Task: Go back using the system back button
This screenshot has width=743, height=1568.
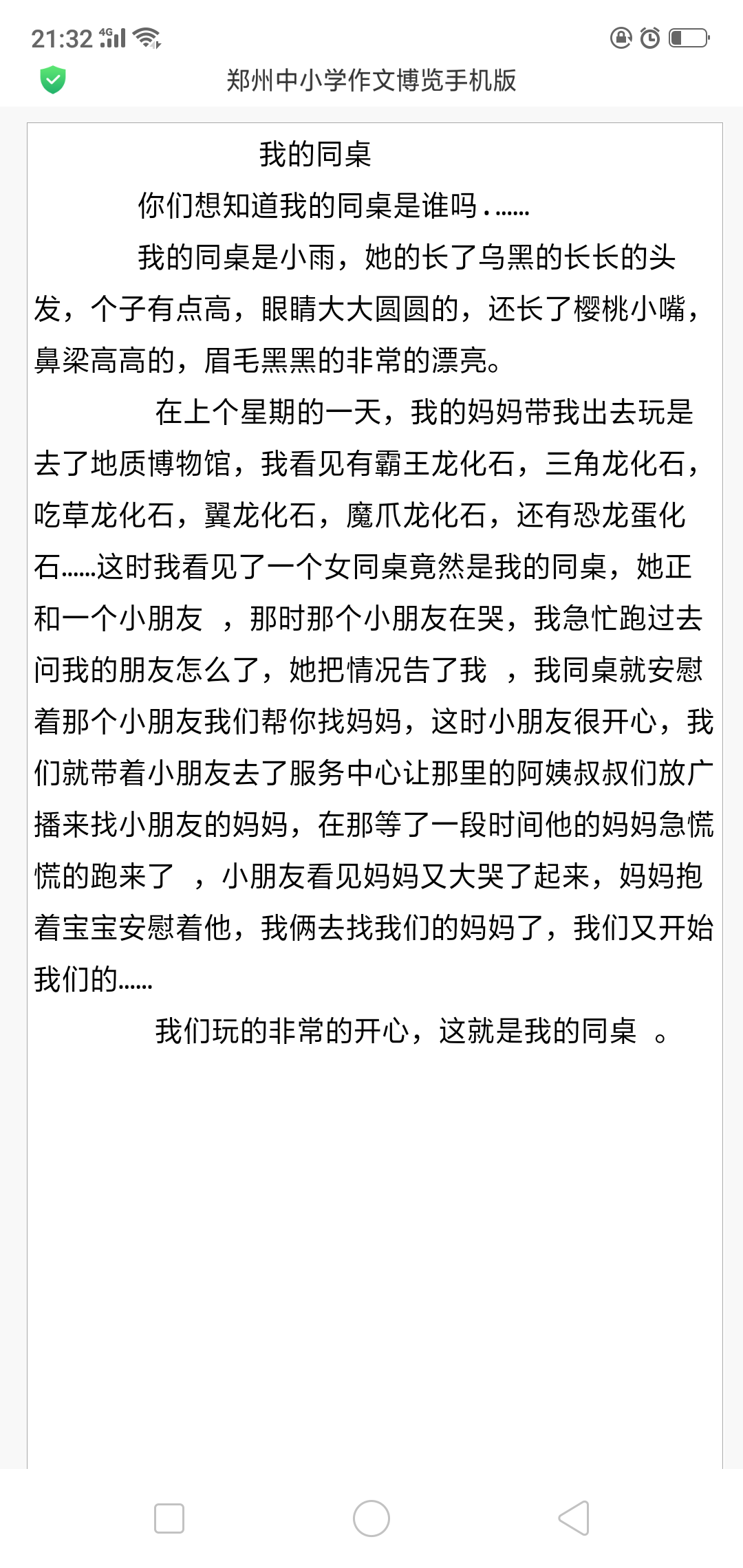Action: [x=574, y=1518]
